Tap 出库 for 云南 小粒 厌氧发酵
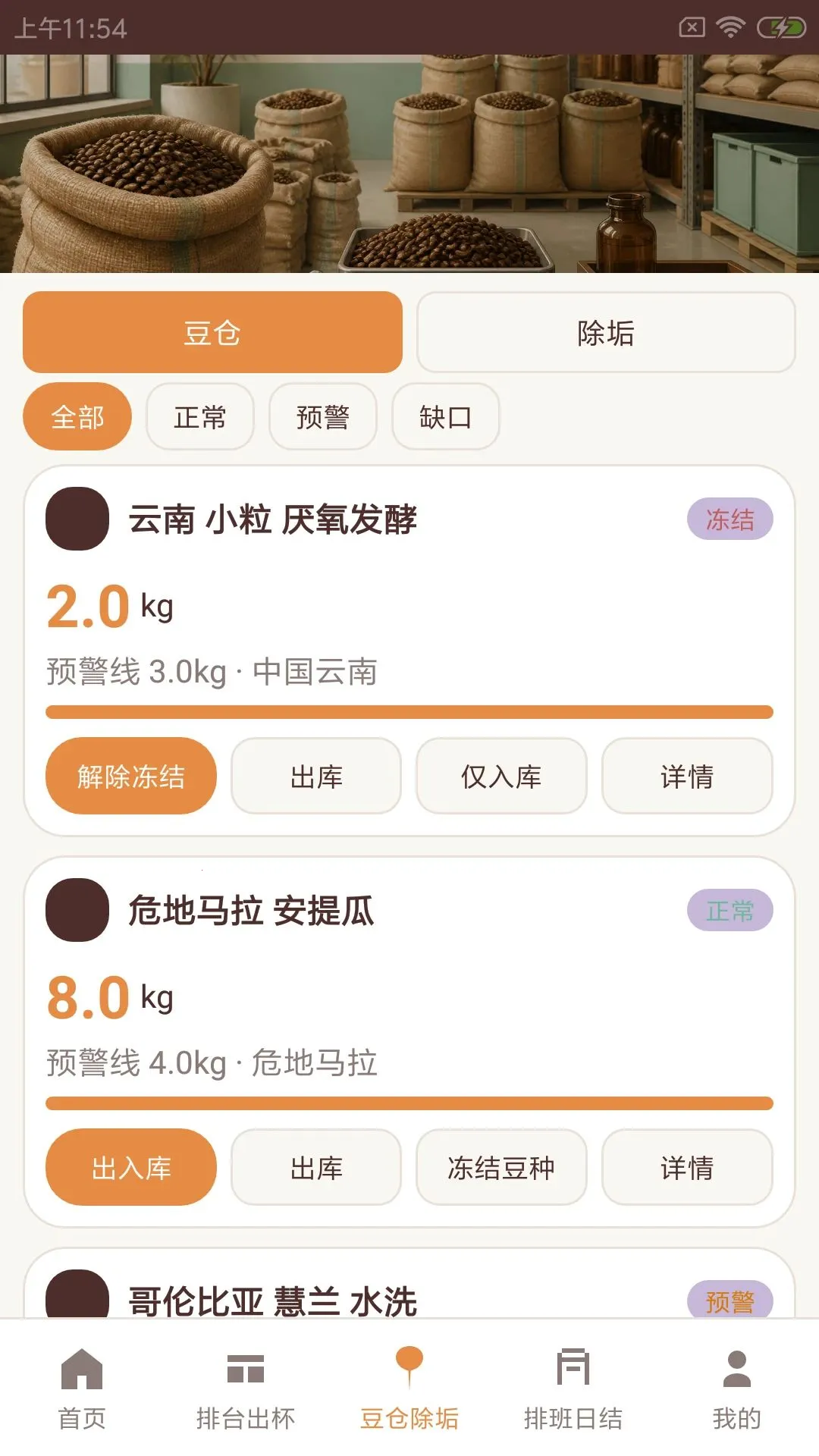The image size is (819, 1456). point(316,776)
